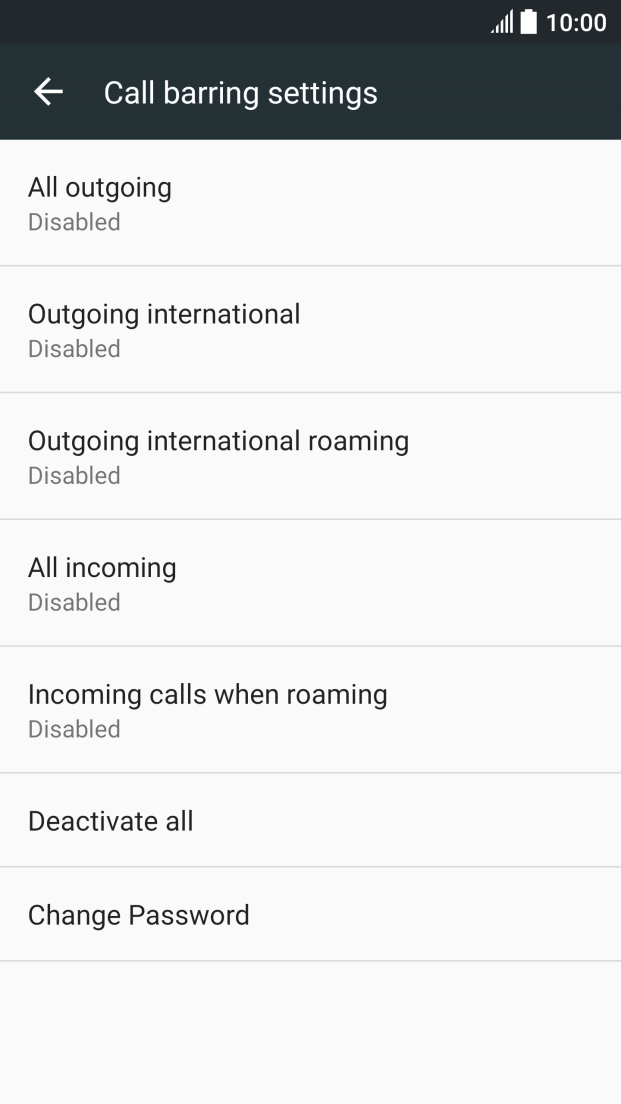Select Outgoing international barring
Viewport: 621px width, 1104px height.
[310, 329]
